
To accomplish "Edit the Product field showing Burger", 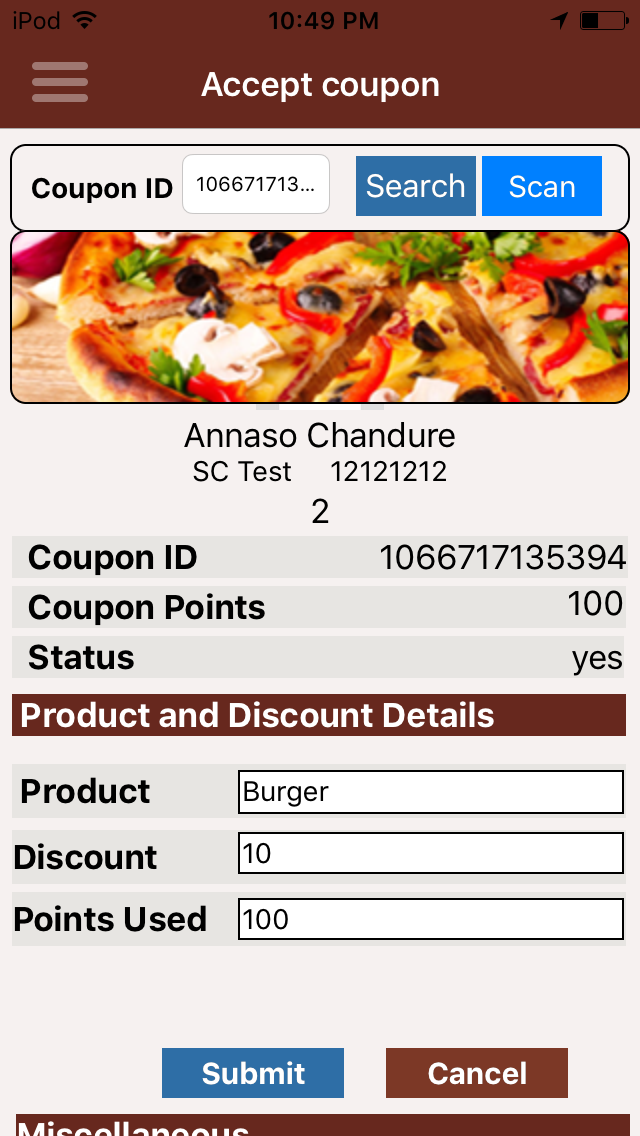I will [x=430, y=792].
